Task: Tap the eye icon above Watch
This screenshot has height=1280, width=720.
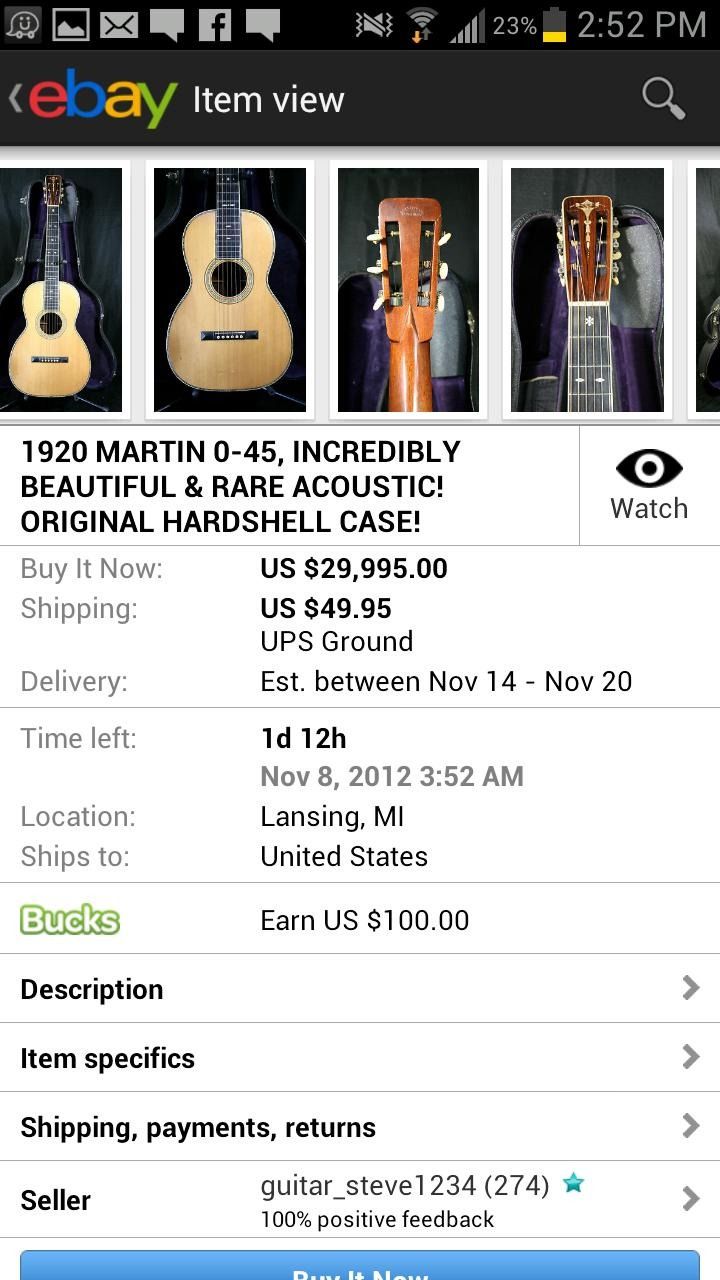Action: tap(648, 466)
